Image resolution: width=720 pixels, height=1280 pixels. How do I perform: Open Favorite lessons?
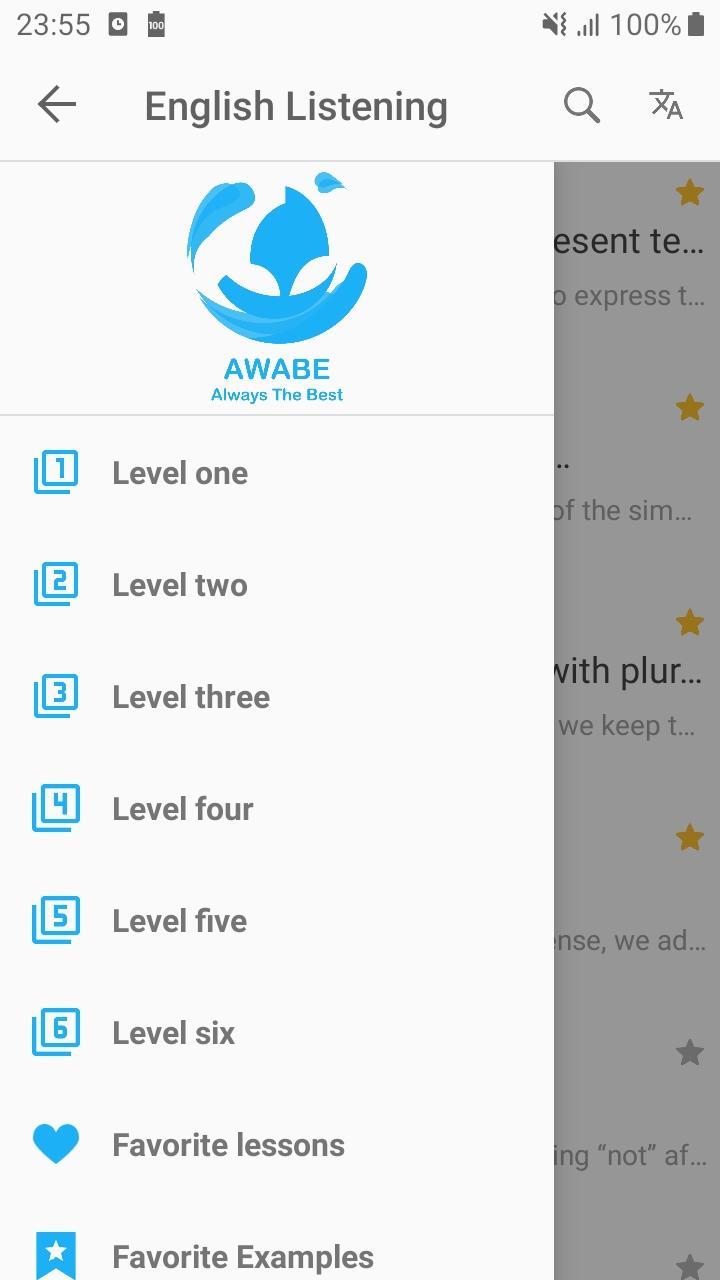coord(277,1145)
